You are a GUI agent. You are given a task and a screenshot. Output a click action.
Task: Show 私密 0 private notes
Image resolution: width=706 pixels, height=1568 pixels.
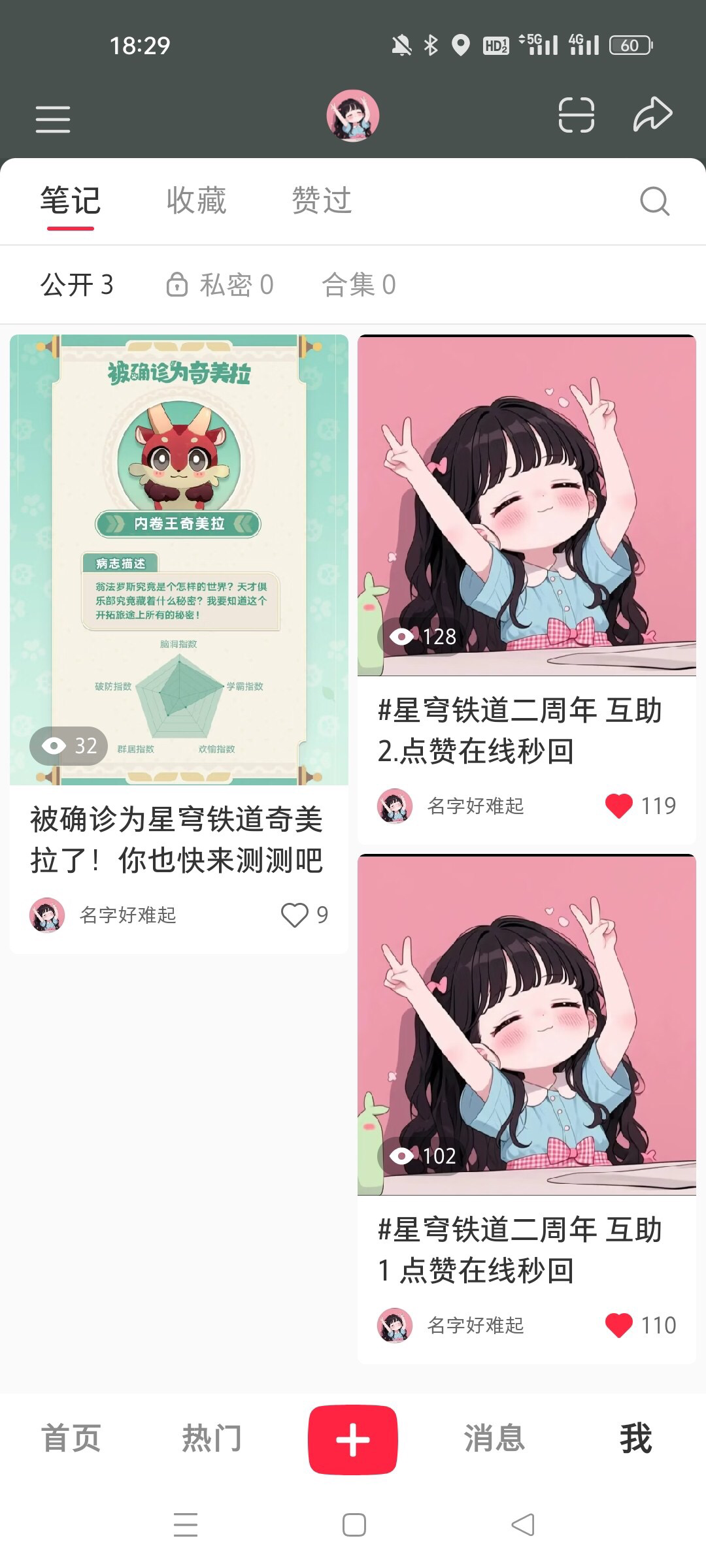pyautogui.click(x=220, y=285)
